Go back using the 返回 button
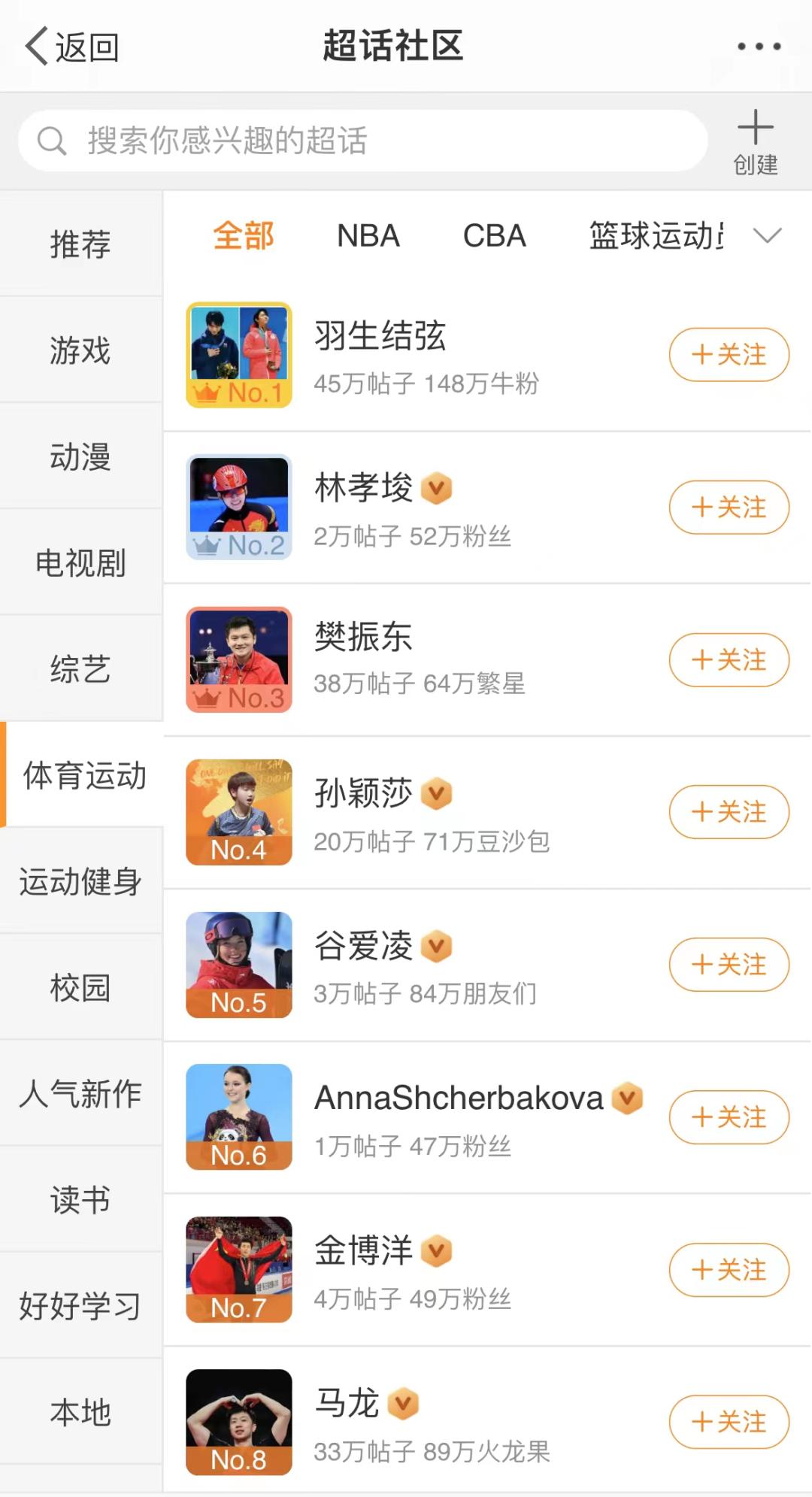Viewport: 812px width, 1497px height. tap(72, 47)
